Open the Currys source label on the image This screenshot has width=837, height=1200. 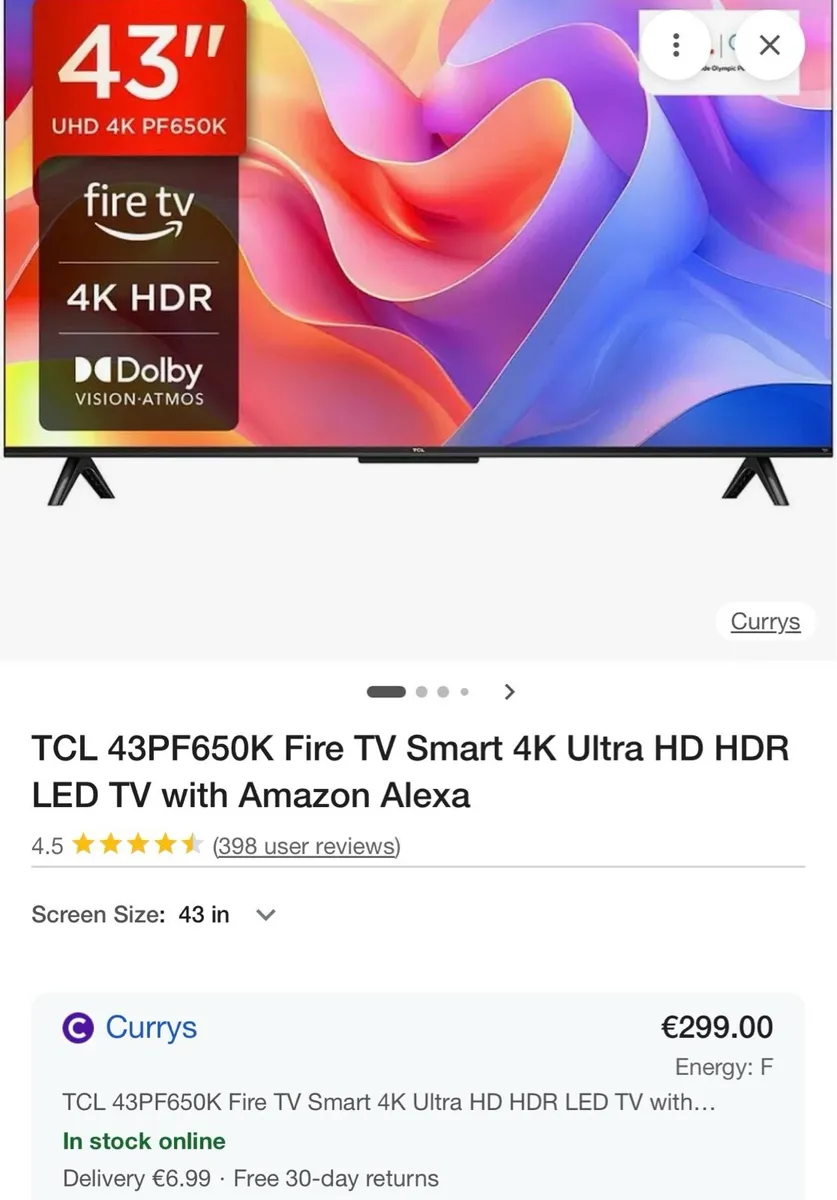(764, 621)
